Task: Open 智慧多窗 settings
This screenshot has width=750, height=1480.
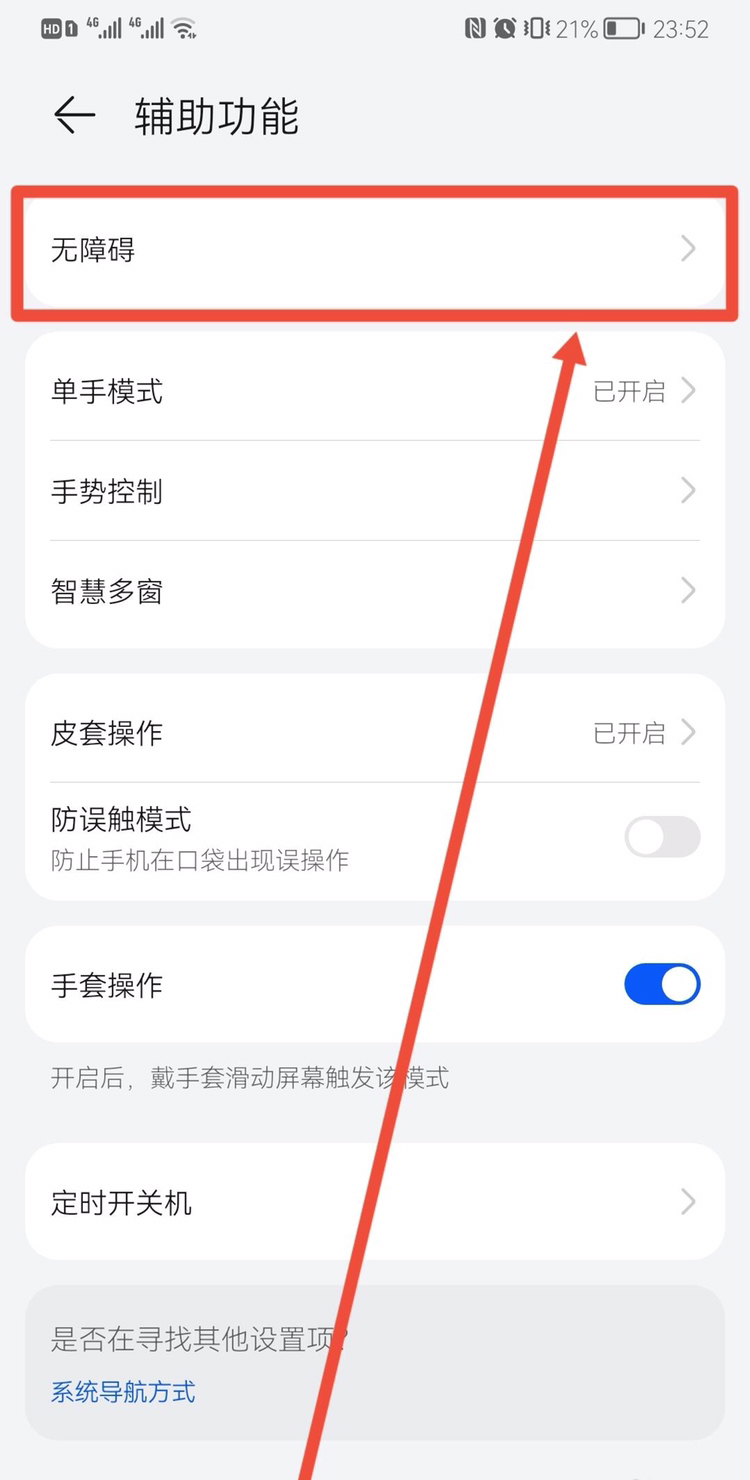Action: pos(374,592)
